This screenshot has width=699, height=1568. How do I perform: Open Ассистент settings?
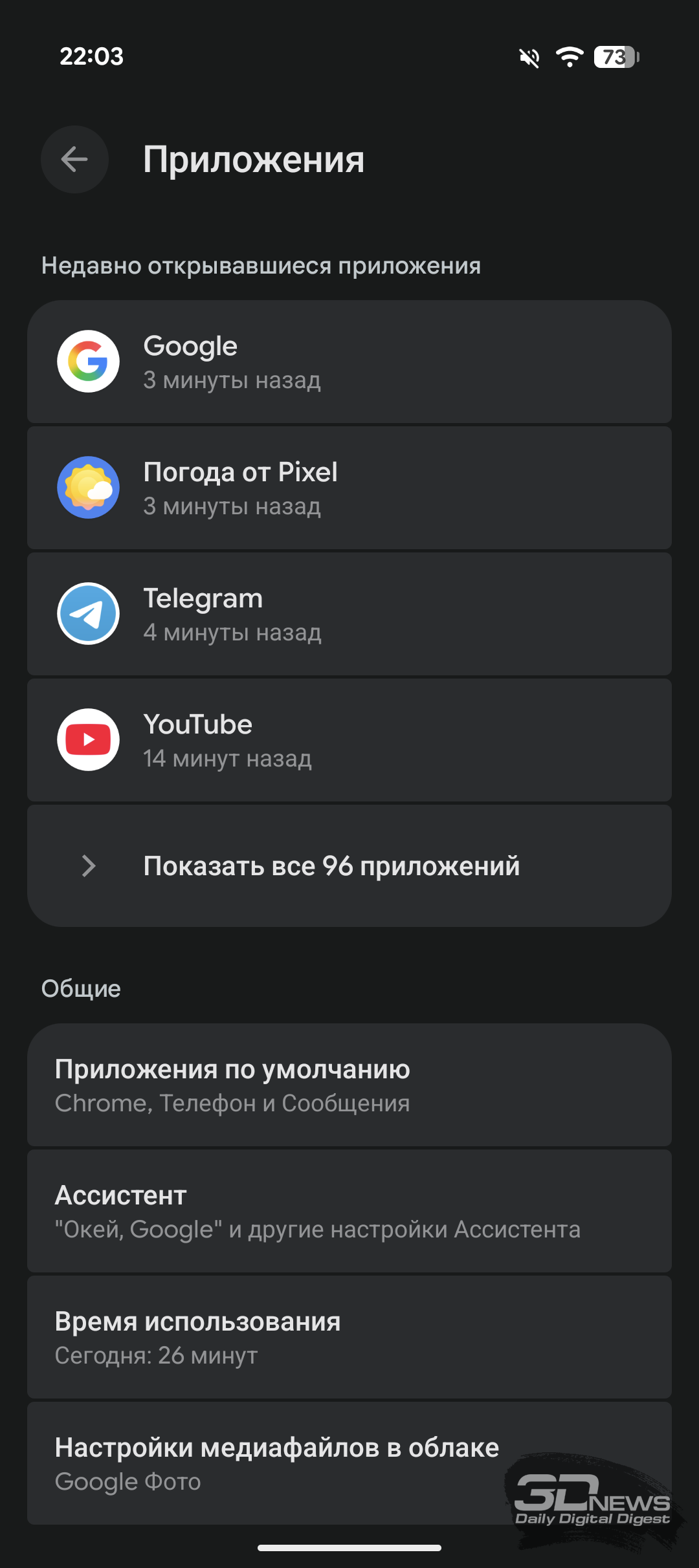[x=349, y=1211]
